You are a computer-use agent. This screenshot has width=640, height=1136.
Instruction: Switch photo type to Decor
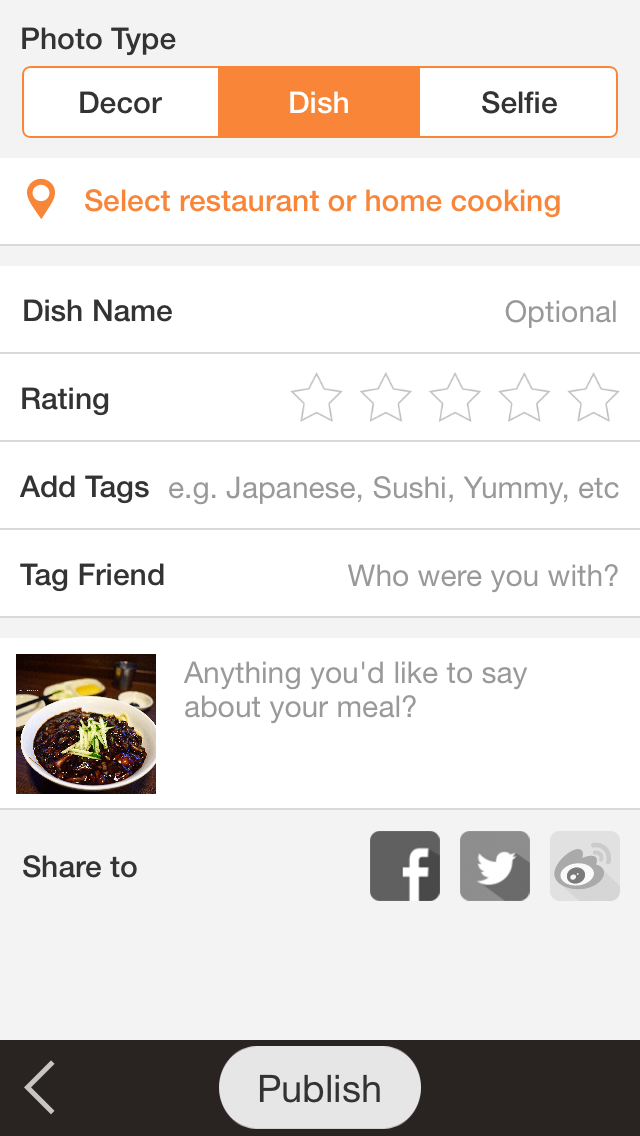[120, 102]
